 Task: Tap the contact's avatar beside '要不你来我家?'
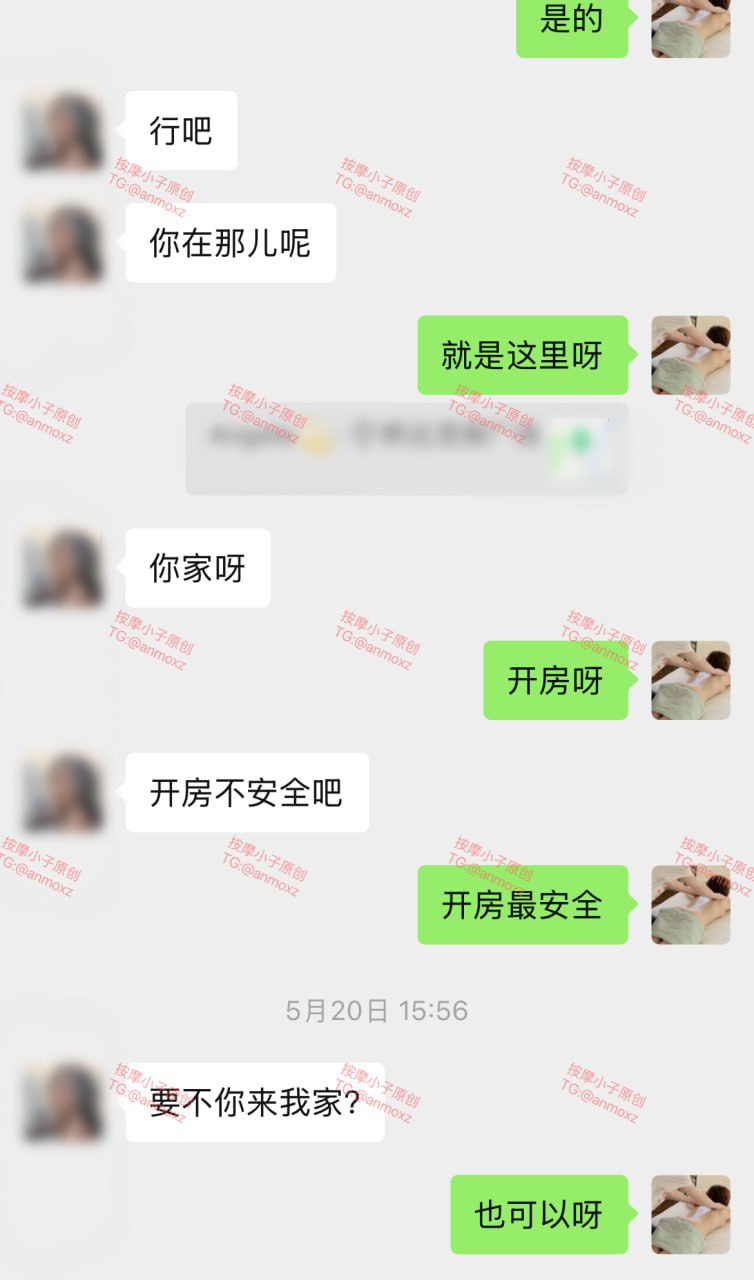pos(62,1102)
